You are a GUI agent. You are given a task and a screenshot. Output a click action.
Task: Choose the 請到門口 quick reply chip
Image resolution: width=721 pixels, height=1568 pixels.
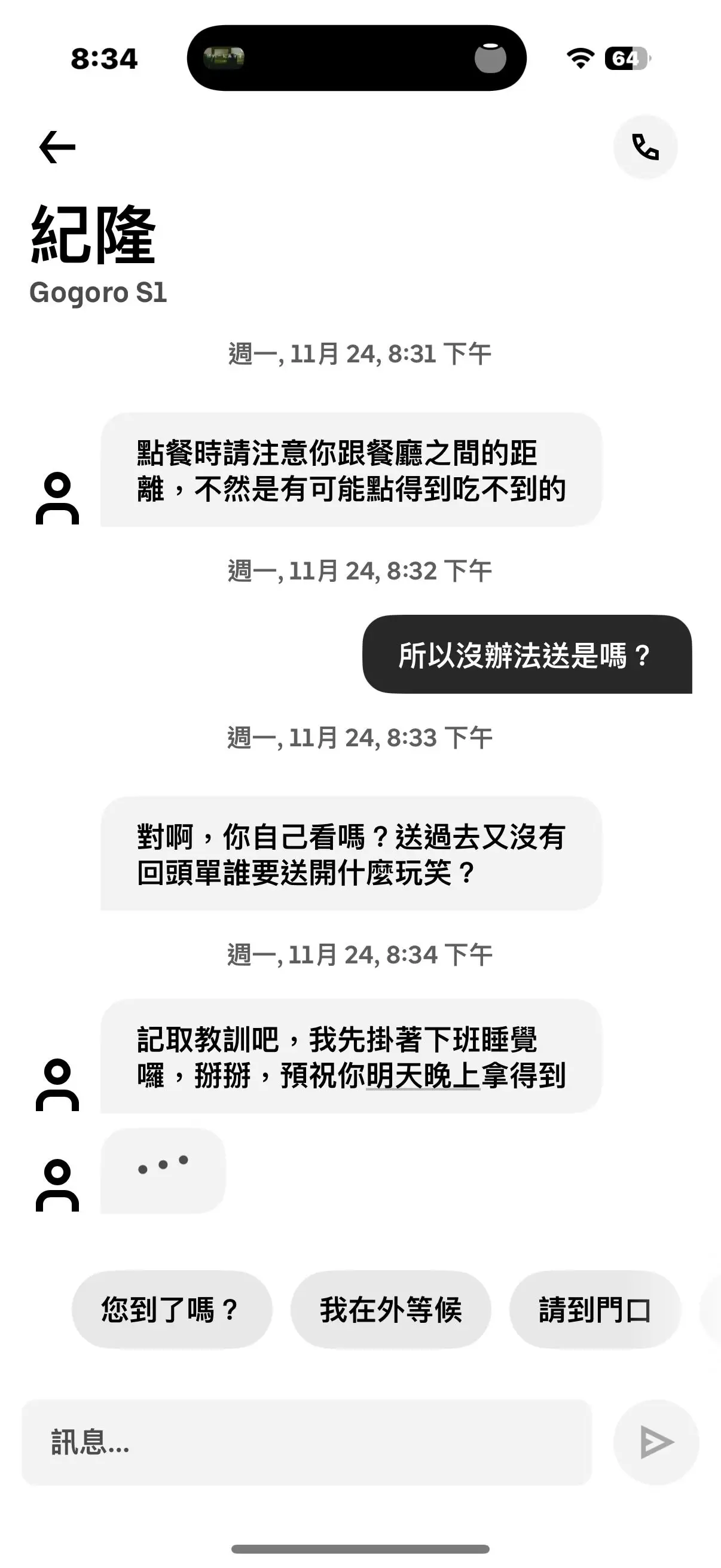(x=594, y=1309)
